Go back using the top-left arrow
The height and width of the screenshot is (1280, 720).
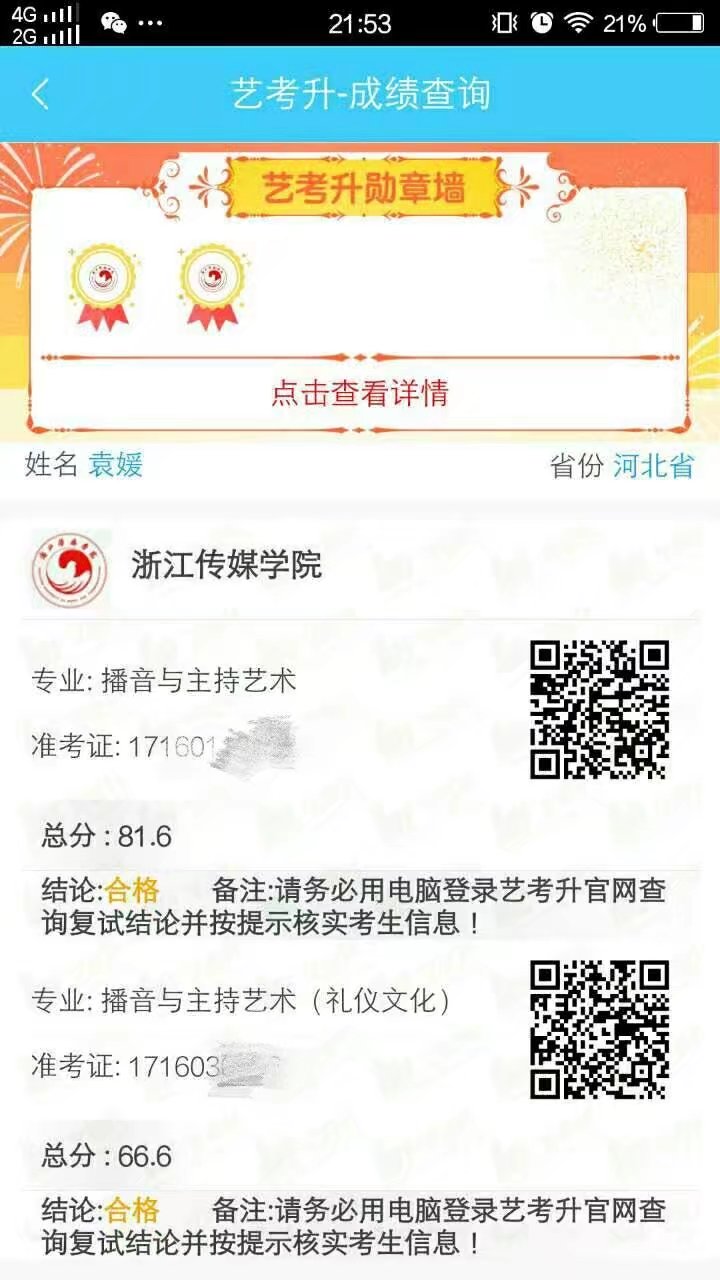(x=40, y=94)
